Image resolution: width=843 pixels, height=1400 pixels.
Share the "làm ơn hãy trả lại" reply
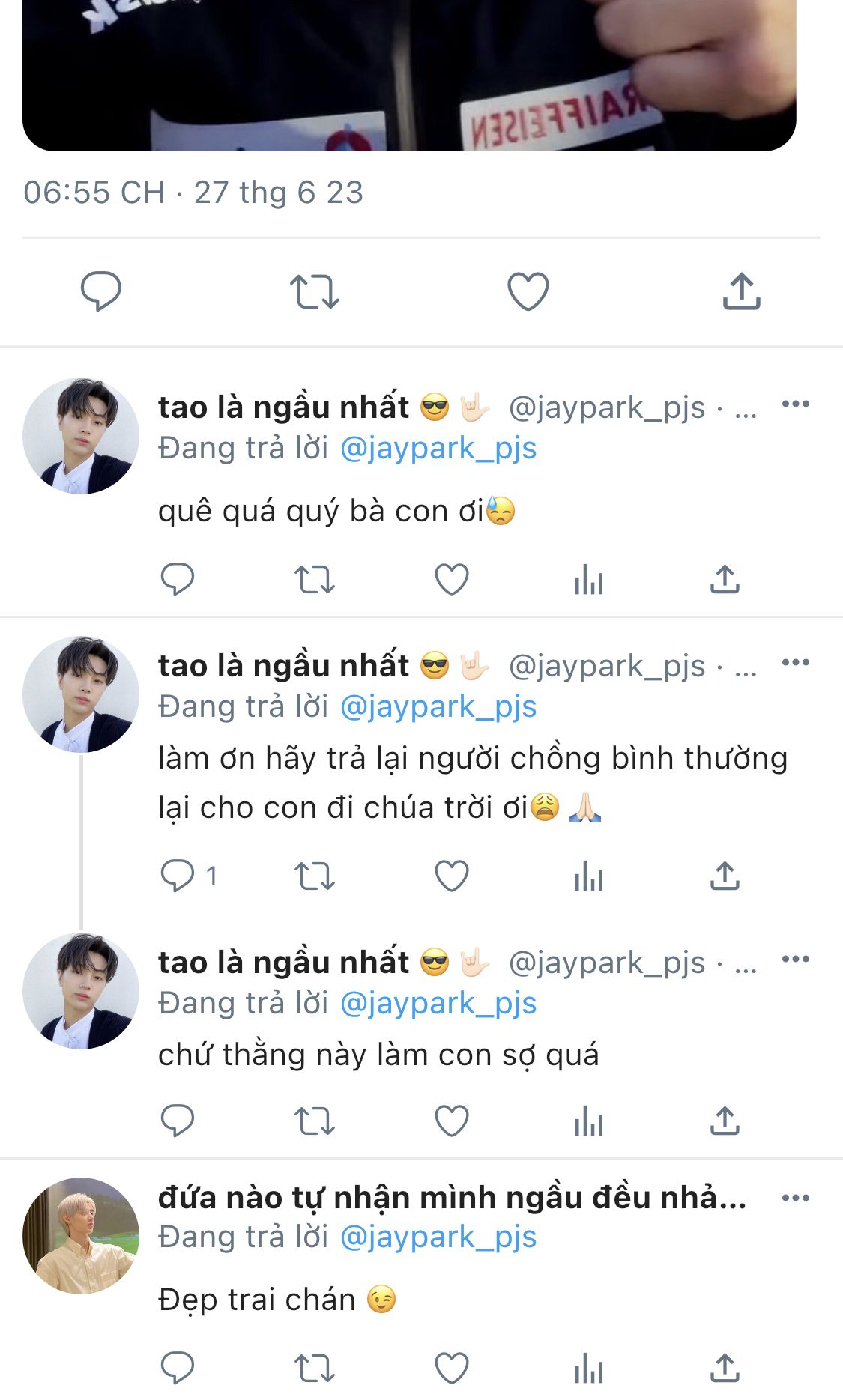coord(725,876)
